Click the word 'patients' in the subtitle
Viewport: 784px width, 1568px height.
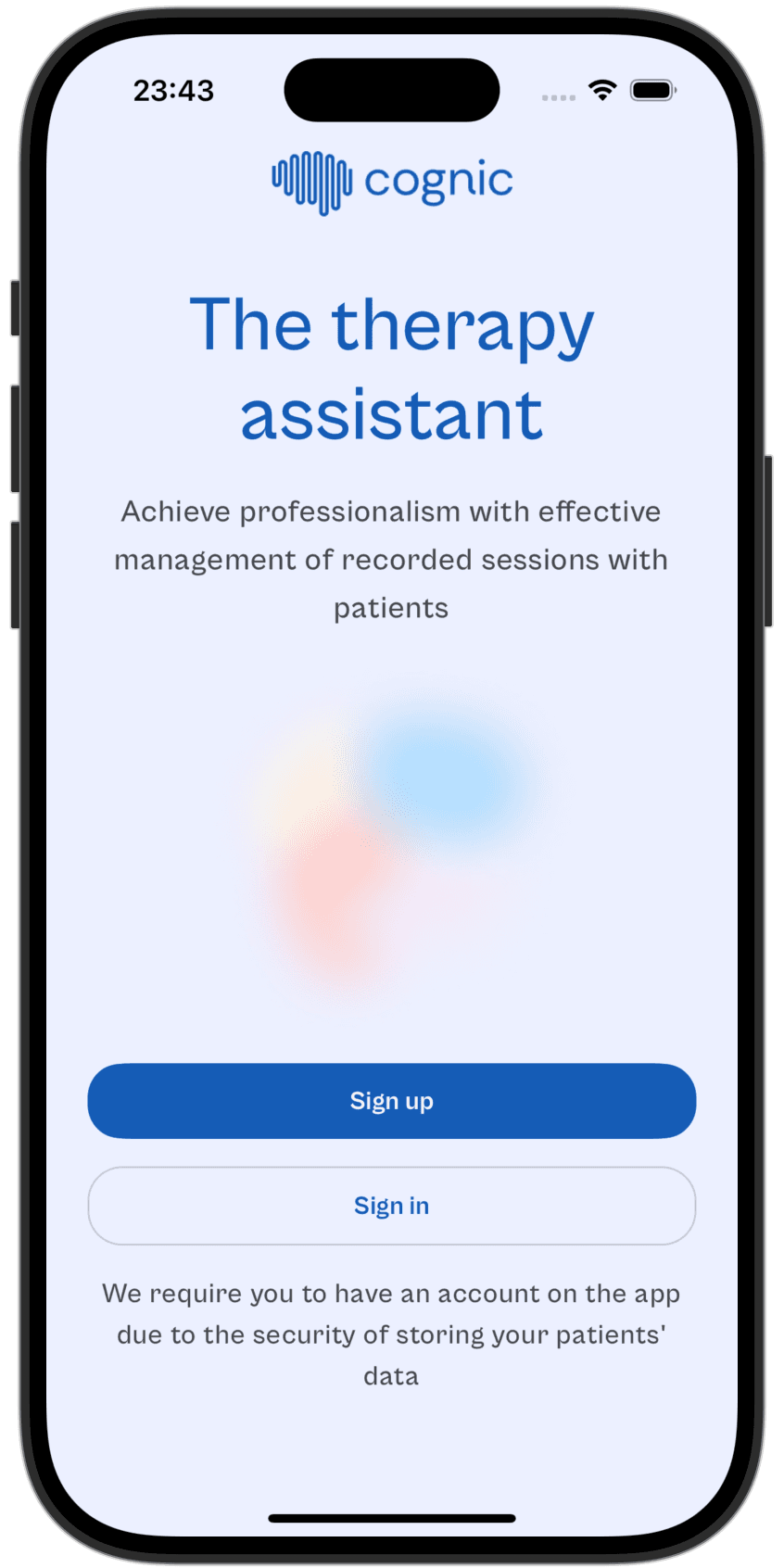[x=391, y=608]
